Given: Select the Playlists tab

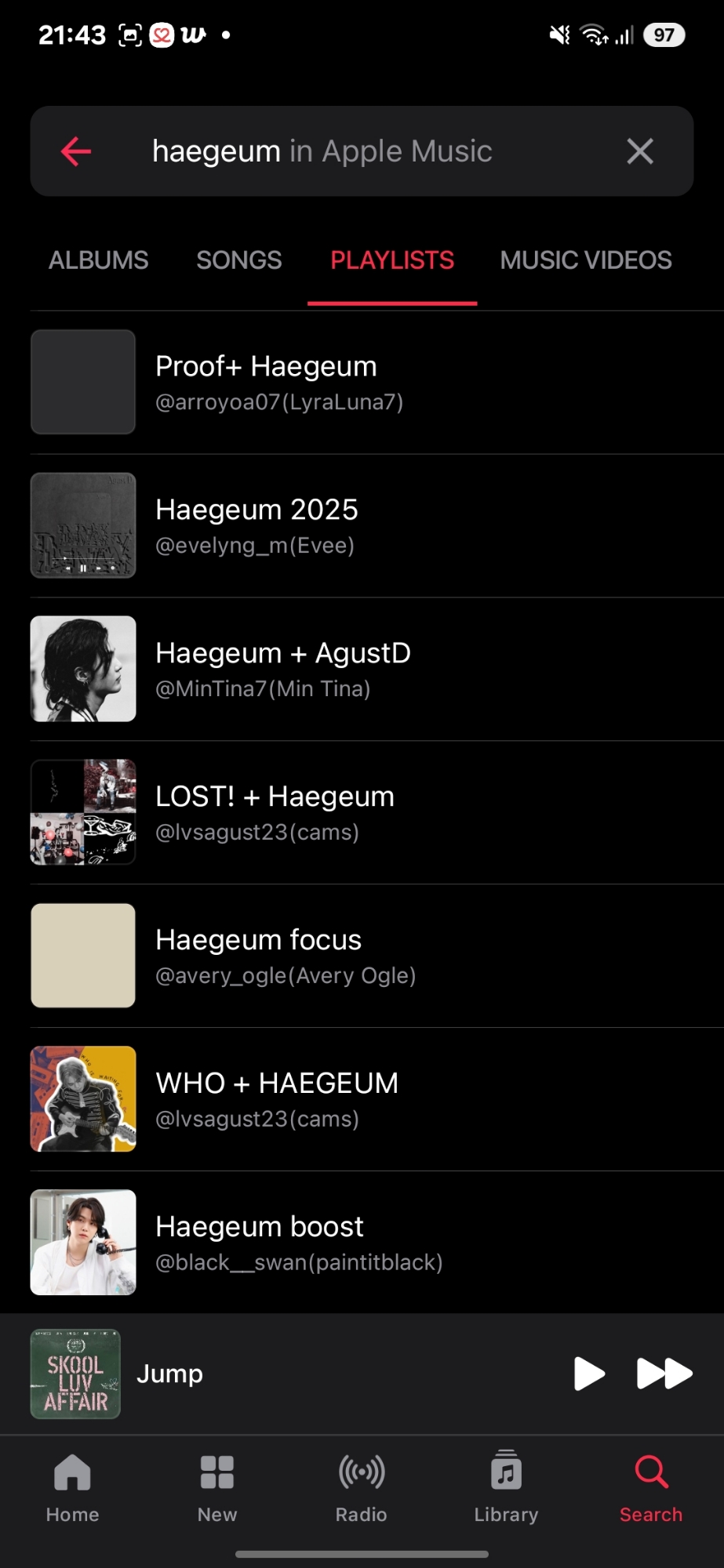Looking at the screenshot, I should click(392, 260).
